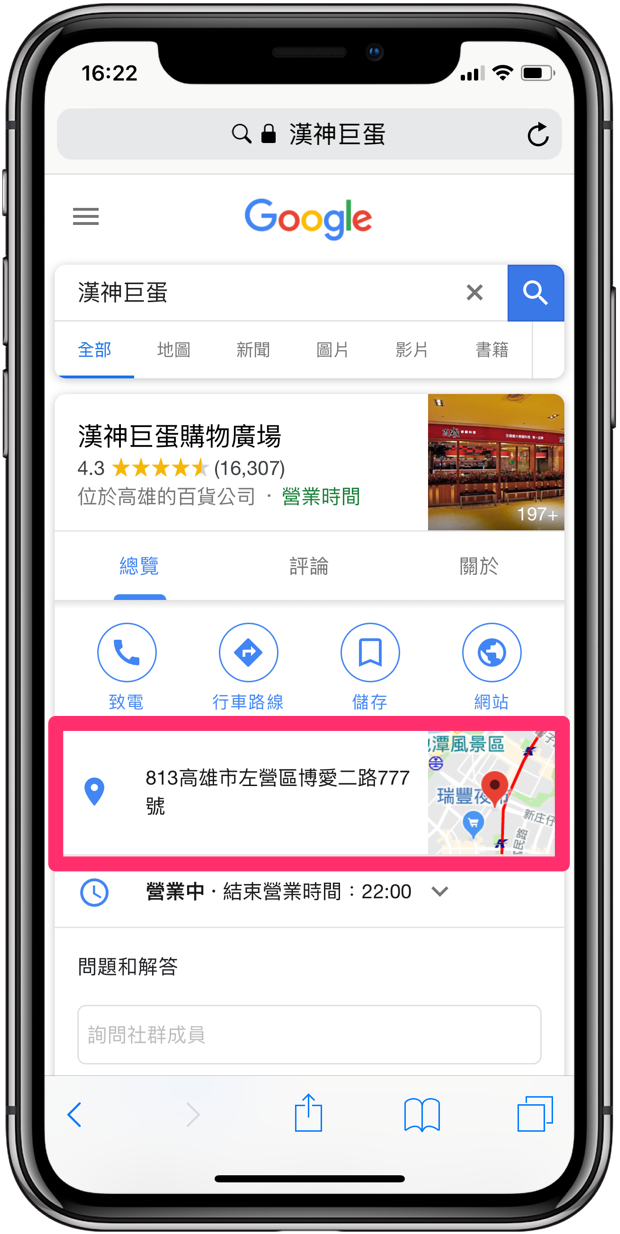The height and width of the screenshot is (1234, 620).
Task: Switch to the 圖片 tab
Action: (x=333, y=350)
